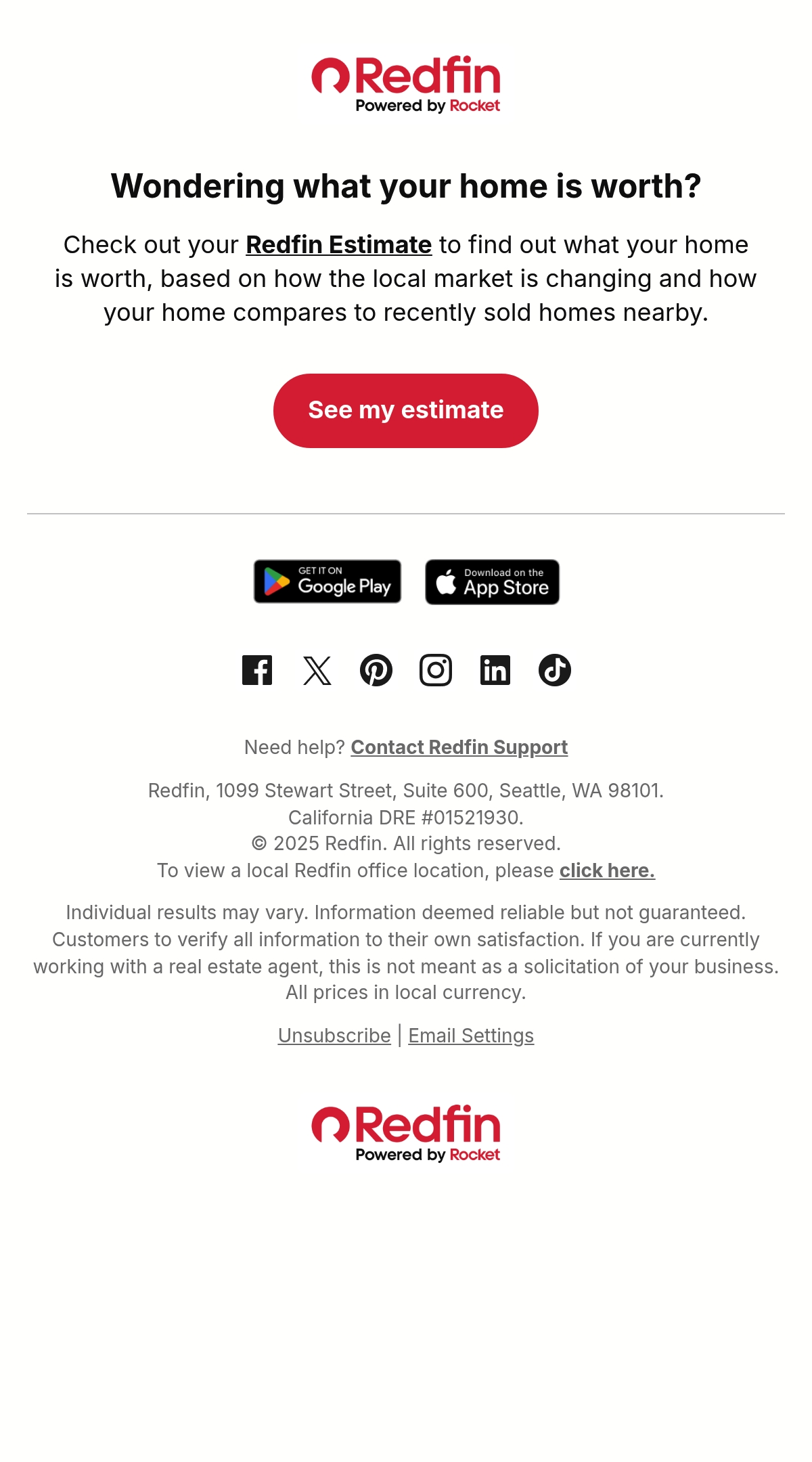Contact Redfin Support
812x1462 pixels.
tap(459, 747)
